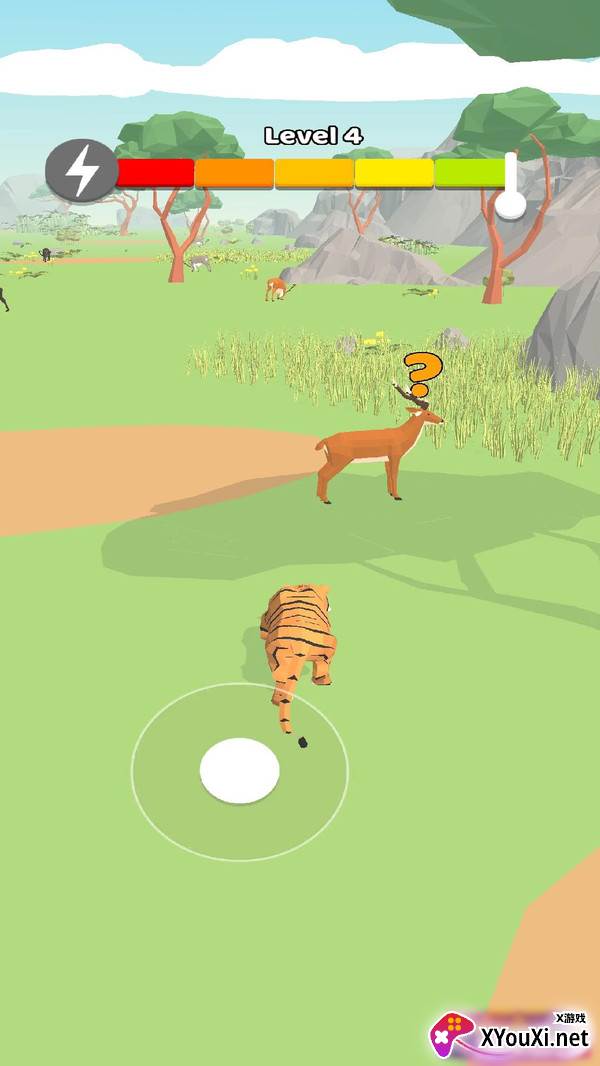
Task: Touch the white virtual joystick knob
Action: pos(239,770)
